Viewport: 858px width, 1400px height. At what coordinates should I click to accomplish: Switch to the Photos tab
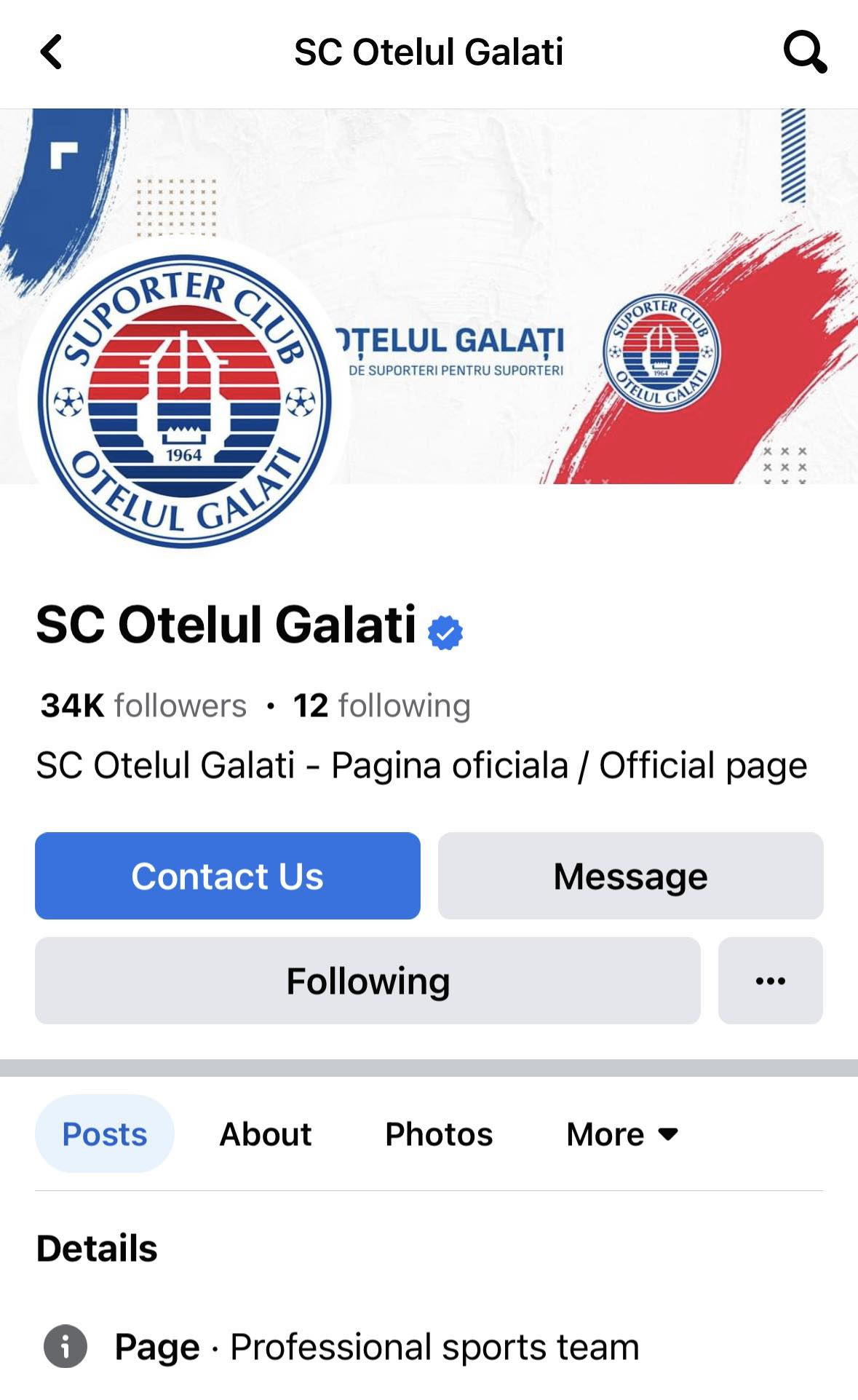click(438, 1134)
